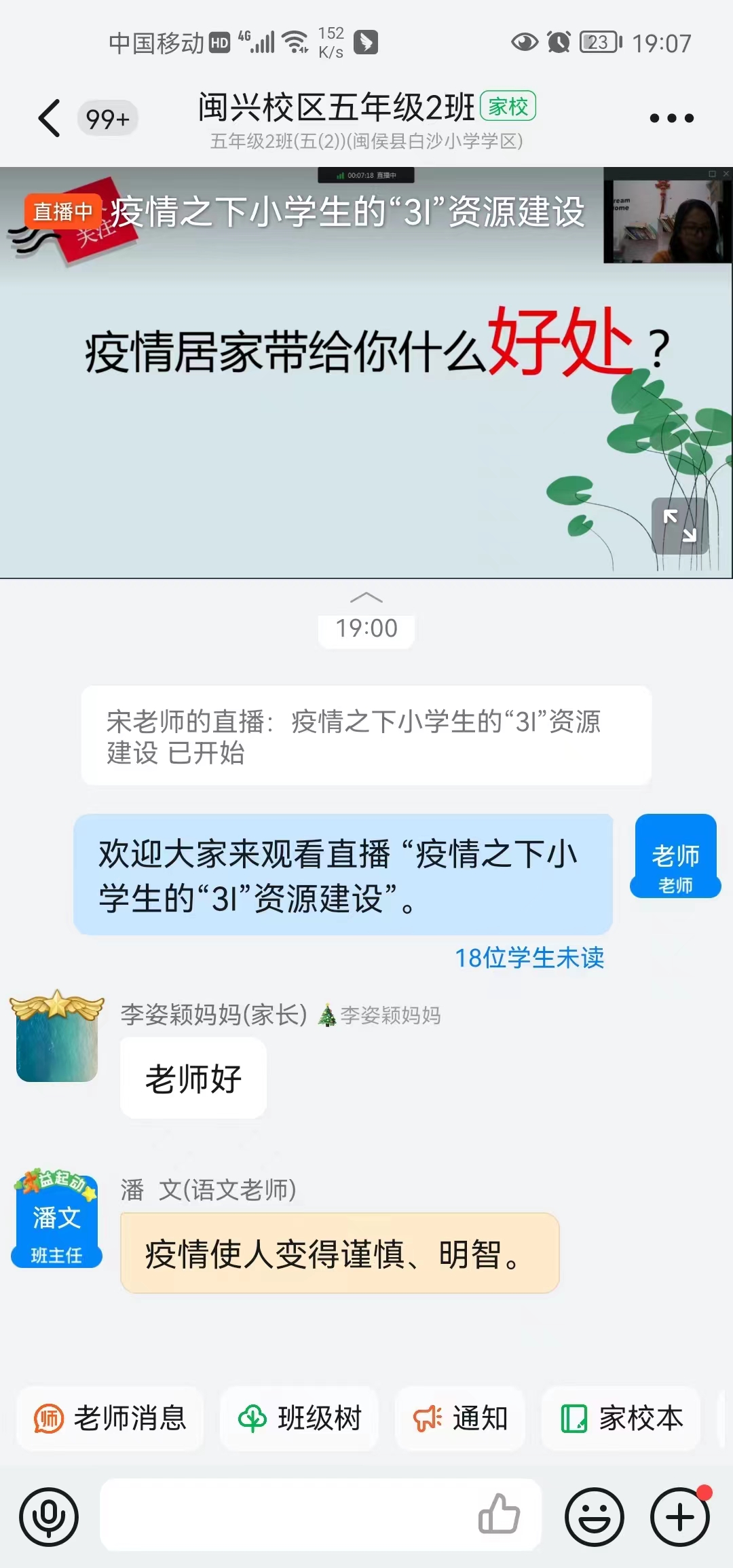The height and width of the screenshot is (1568, 733).
Task: Go back from the class chat
Action: pyautogui.click(x=49, y=118)
